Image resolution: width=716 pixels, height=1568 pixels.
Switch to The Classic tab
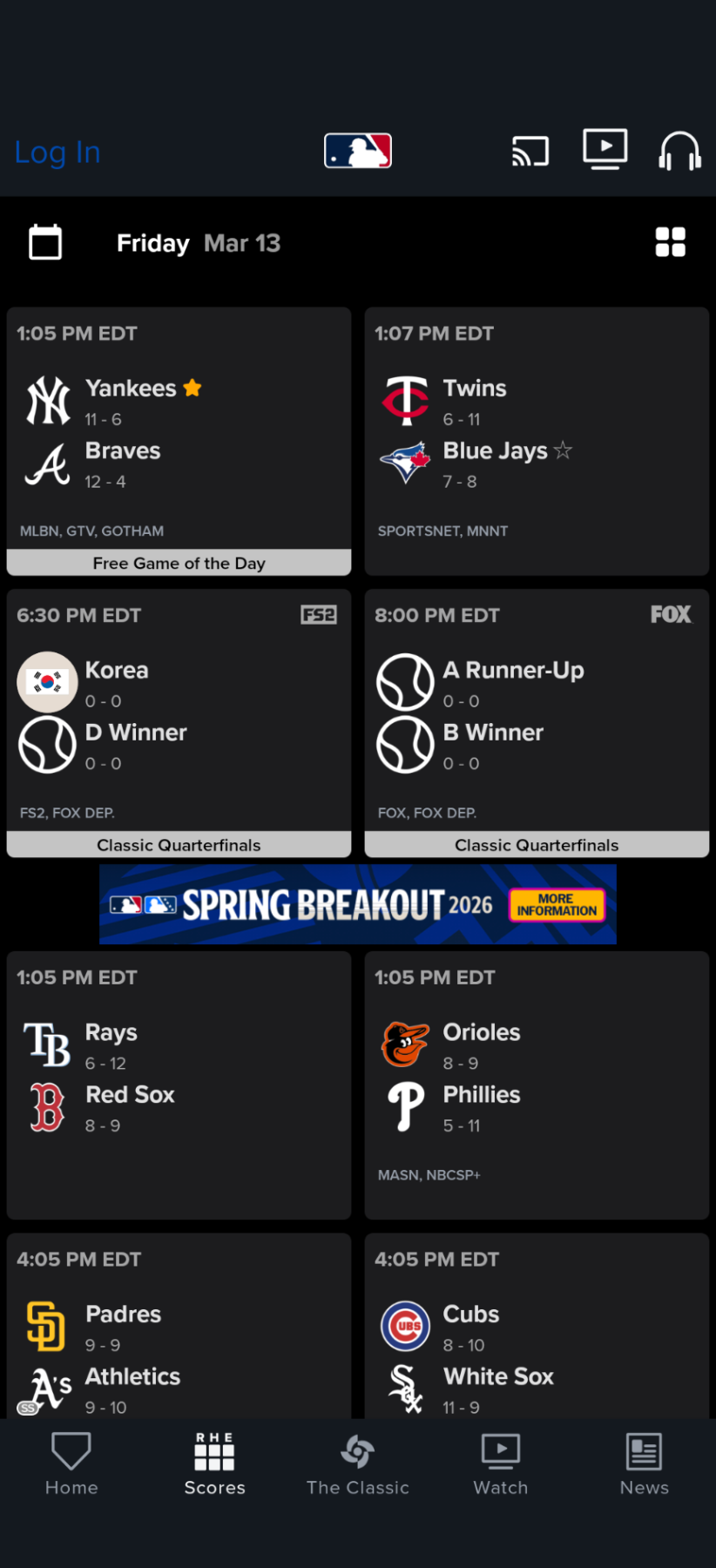click(x=357, y=1463)
